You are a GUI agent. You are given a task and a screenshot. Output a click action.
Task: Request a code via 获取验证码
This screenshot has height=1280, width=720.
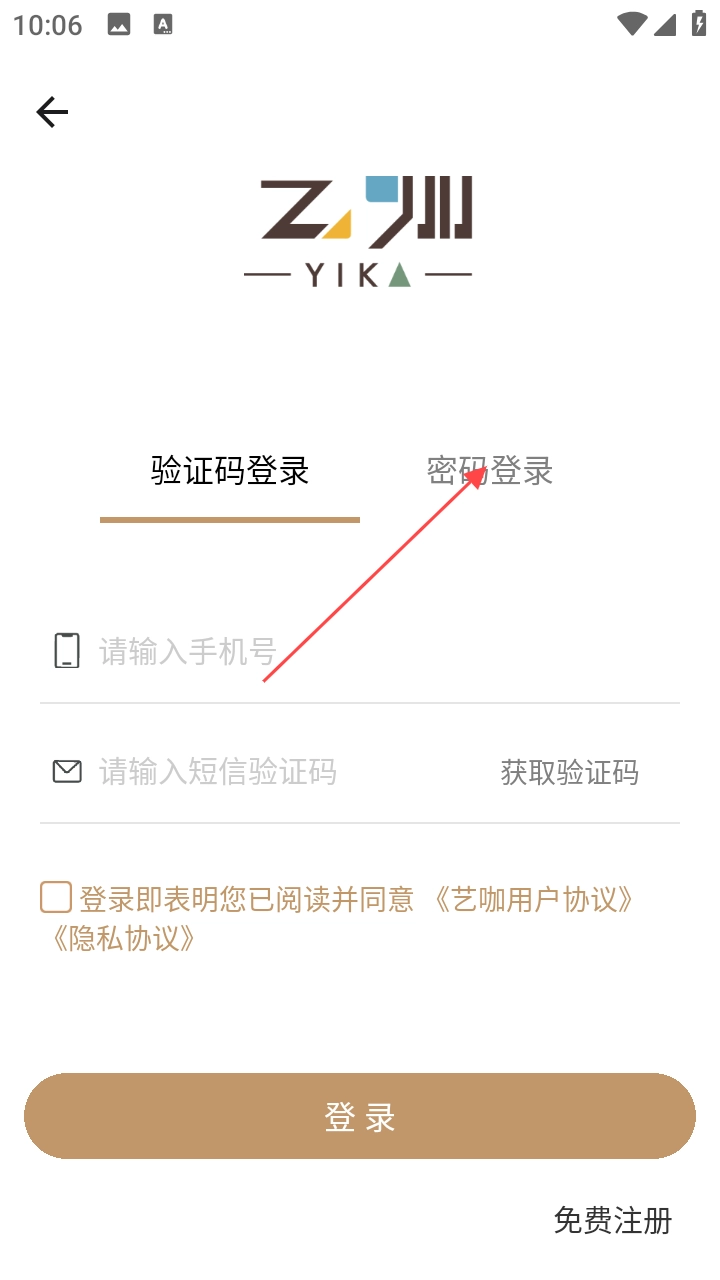click(569, 773)
